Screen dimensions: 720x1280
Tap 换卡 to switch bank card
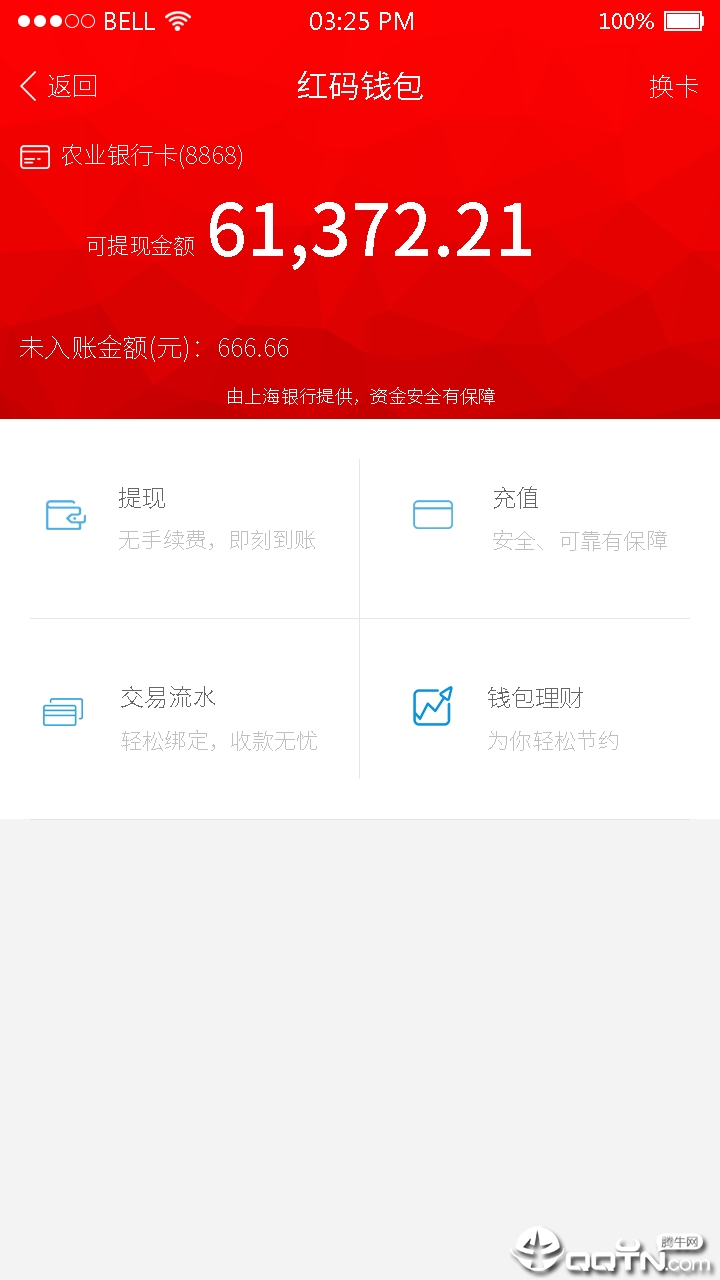tap(673, 86)
